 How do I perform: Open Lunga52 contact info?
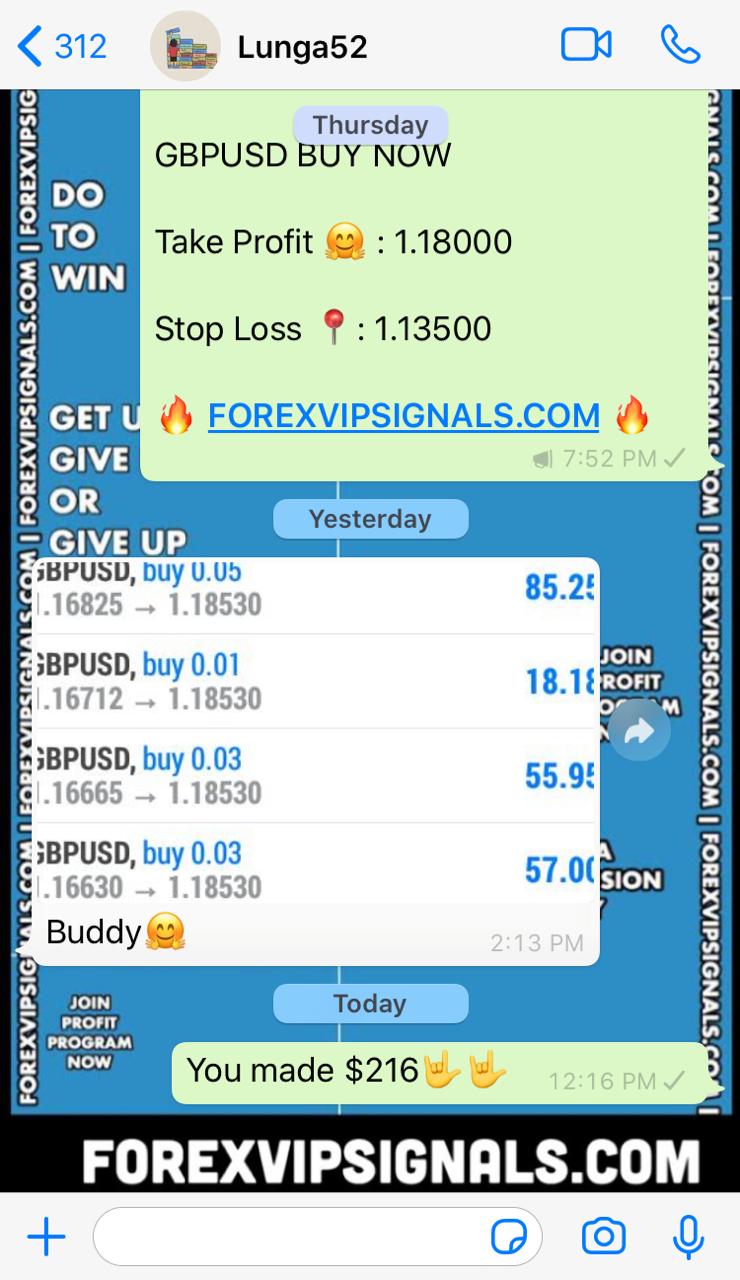(x=302, y=46)
